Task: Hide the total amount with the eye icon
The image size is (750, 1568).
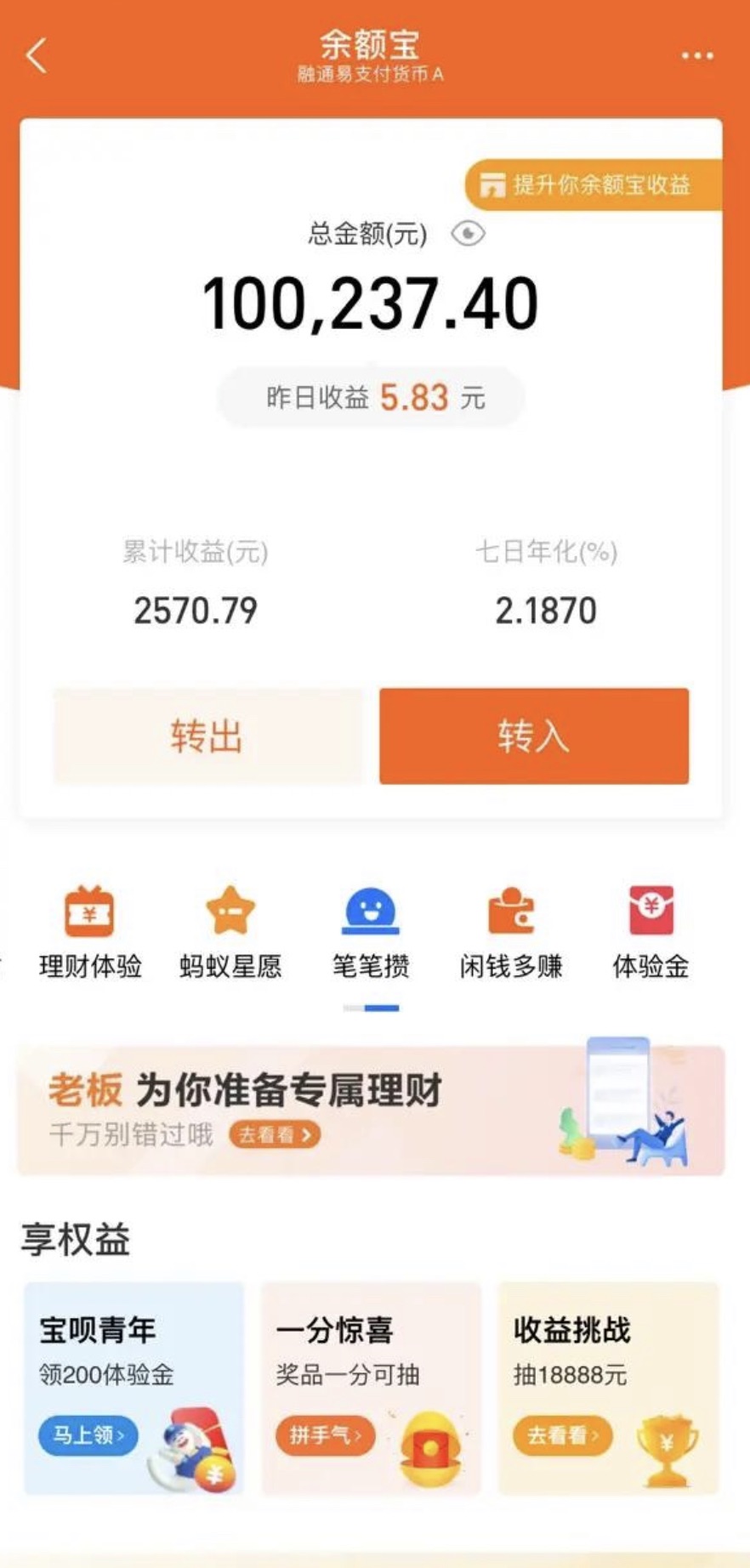Action: point(468,233)
